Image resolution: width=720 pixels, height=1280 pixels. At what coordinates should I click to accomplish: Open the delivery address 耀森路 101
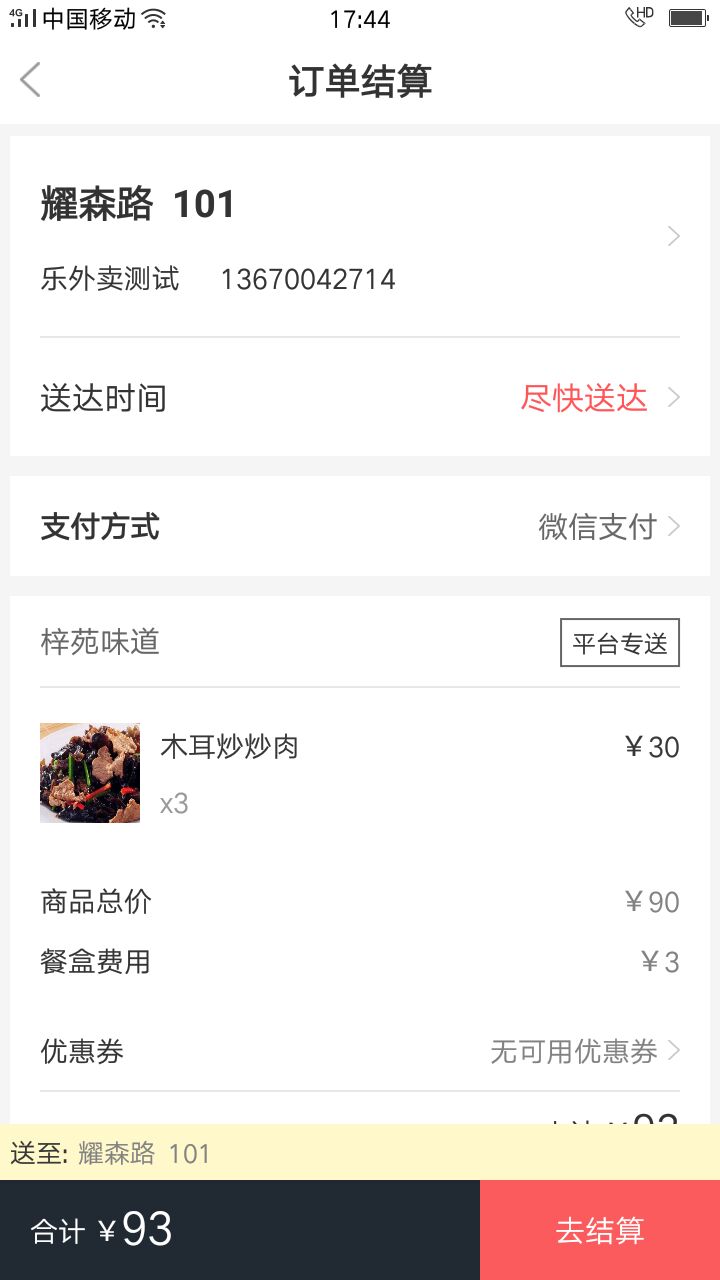[x=360, y=237]
